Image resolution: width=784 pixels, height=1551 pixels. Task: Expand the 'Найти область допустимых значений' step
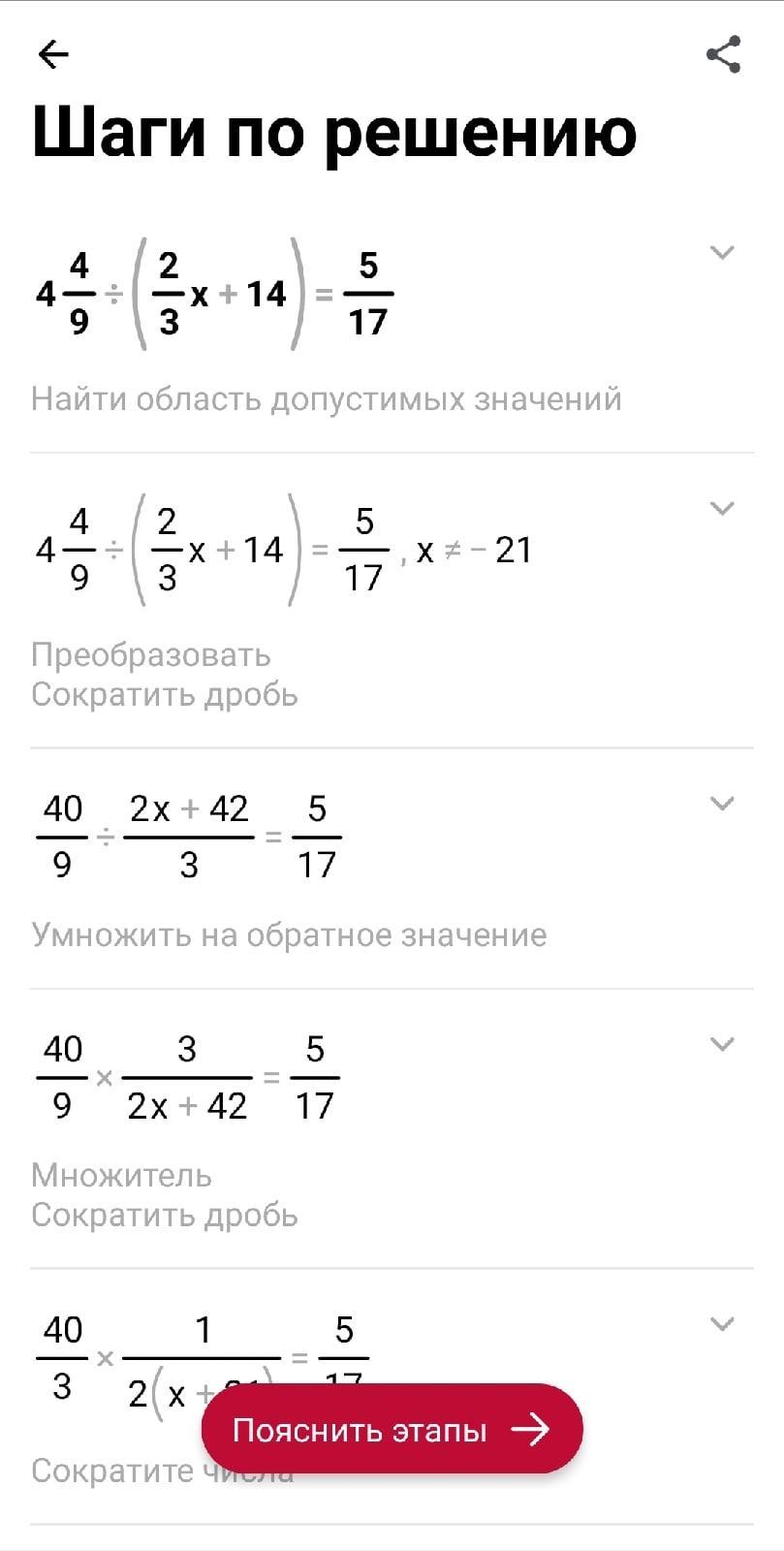721,253
